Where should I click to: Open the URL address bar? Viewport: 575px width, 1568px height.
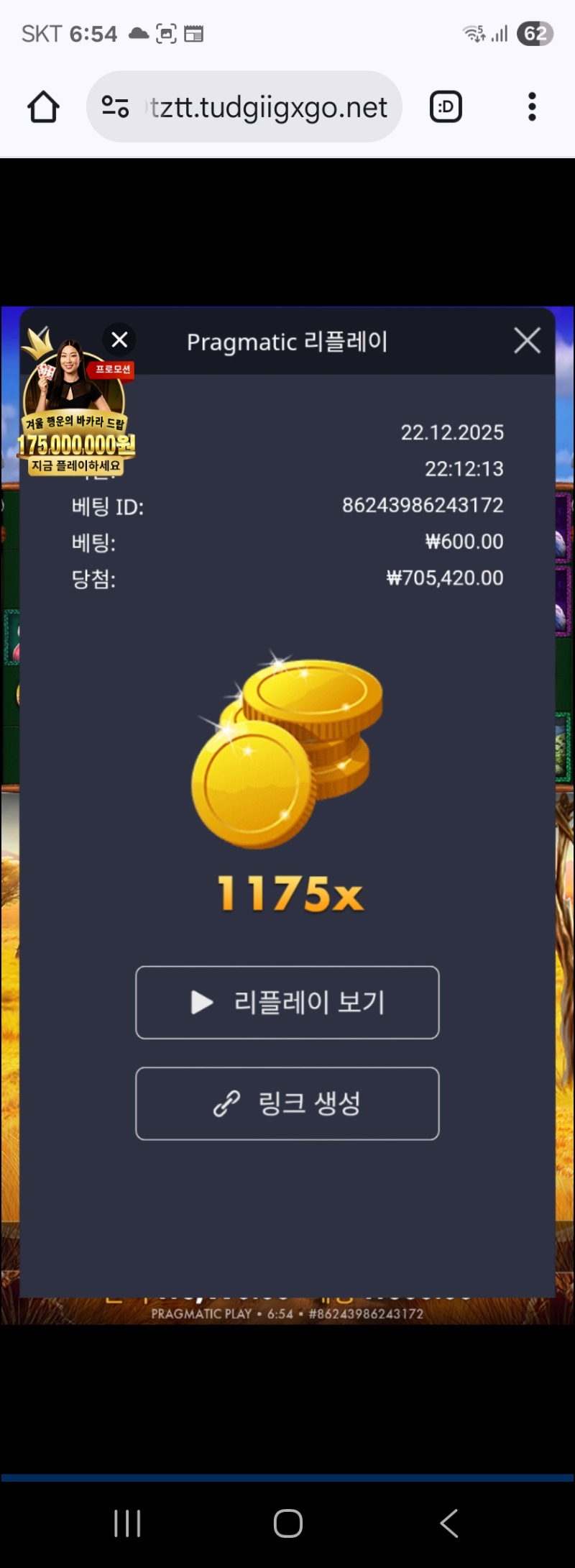click(267, 107)
